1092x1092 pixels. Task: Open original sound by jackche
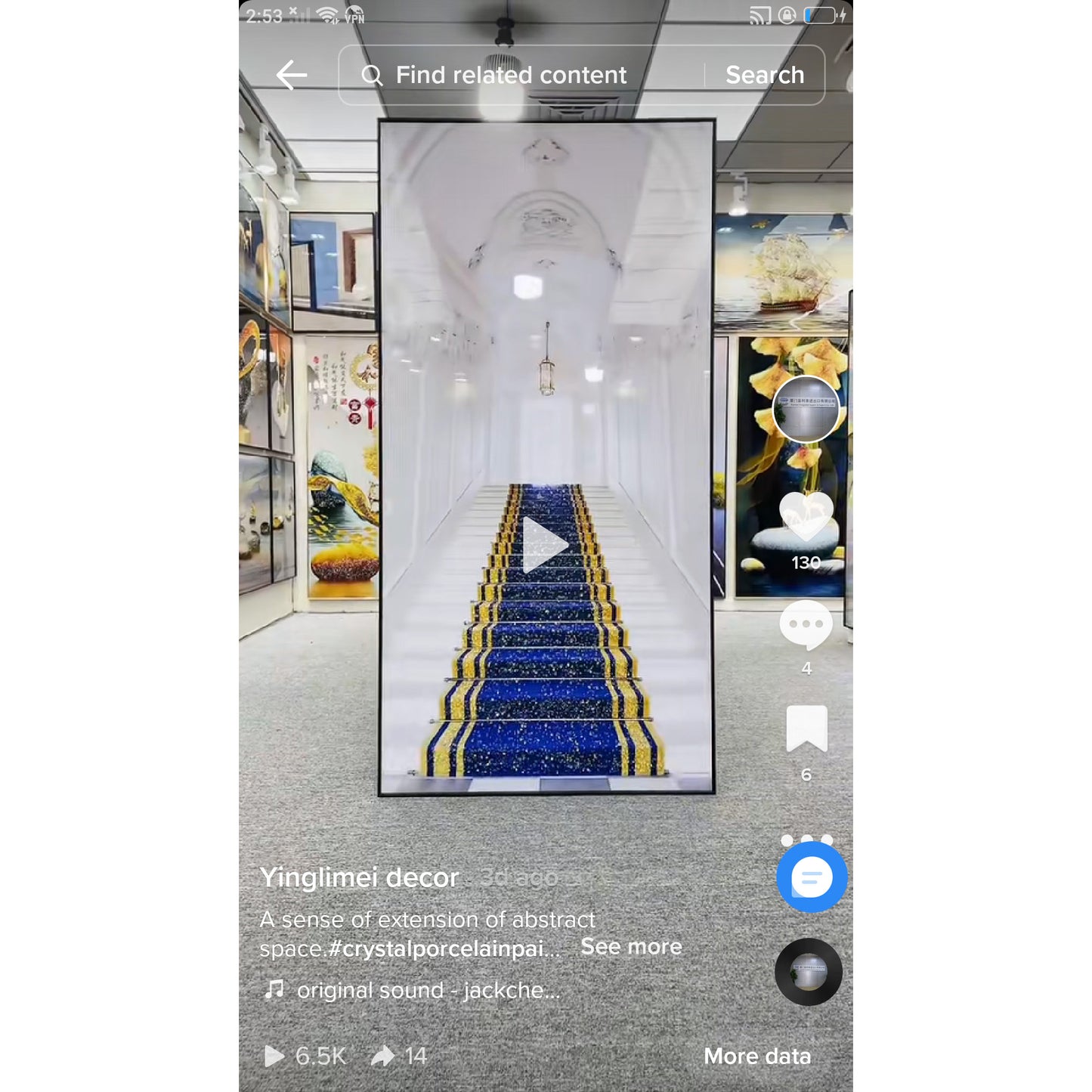pyautogui.click(x=428, y=990)
